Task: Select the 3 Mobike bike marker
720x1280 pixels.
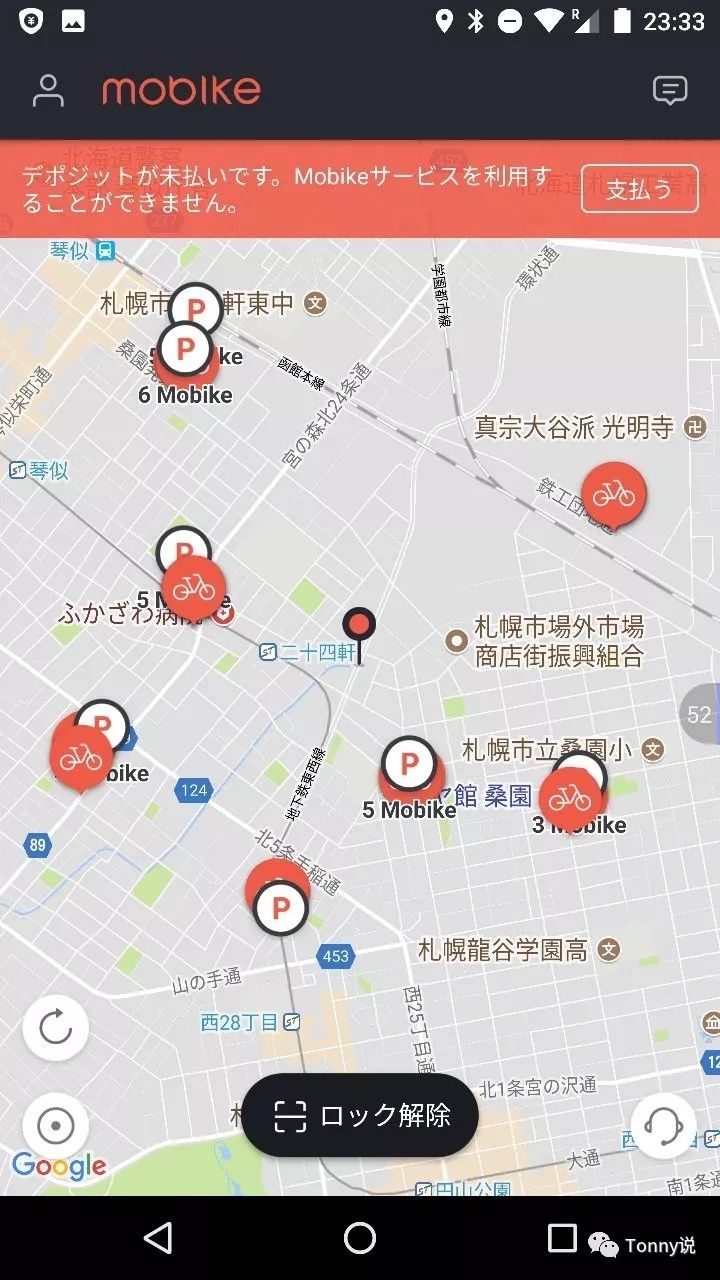Action: click(x=570, y=798)
